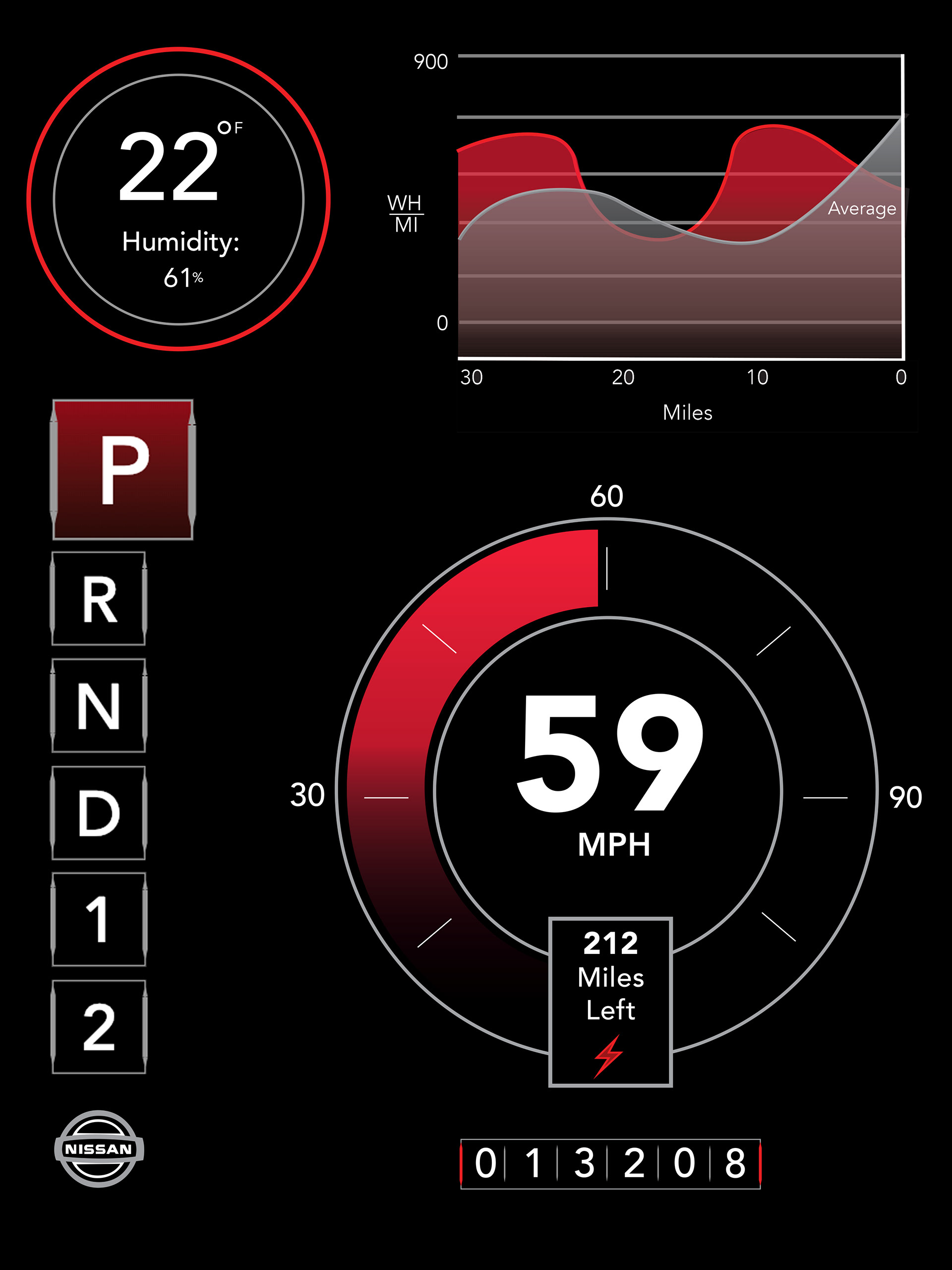This screenshot has height=1270, width=952.
Task: Select low gear 2
Action: pos(99,1026)
